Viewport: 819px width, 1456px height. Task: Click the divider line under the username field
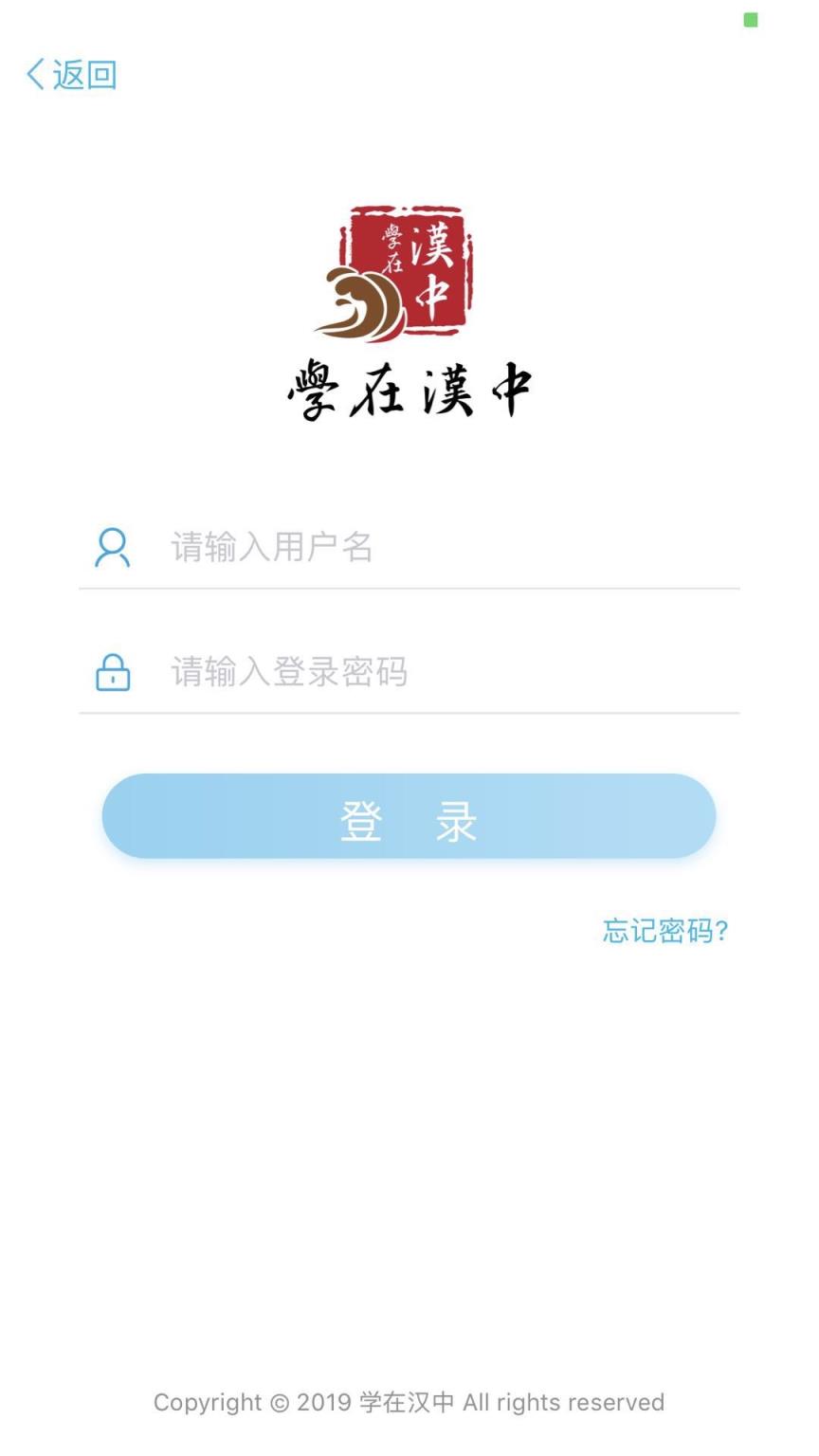click(x=409, y=591)
